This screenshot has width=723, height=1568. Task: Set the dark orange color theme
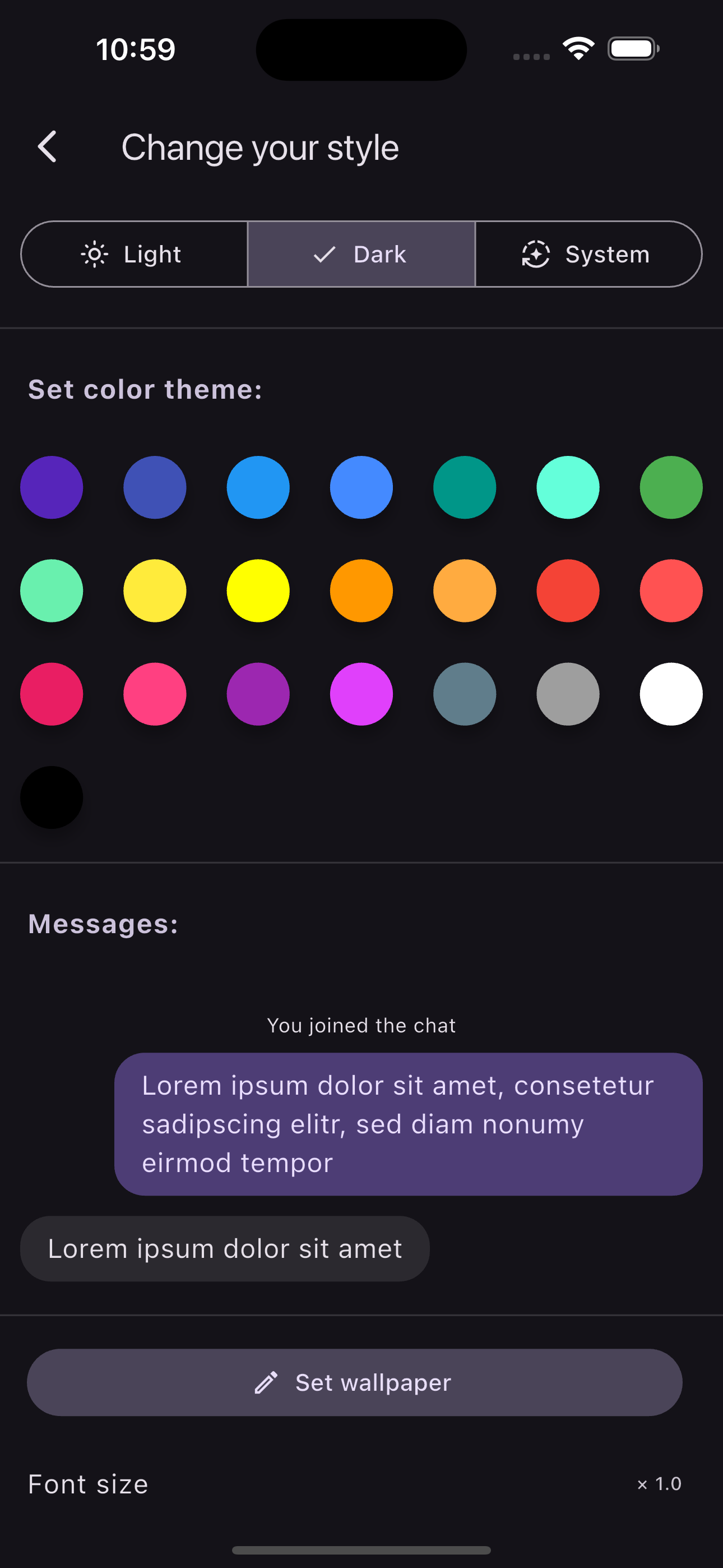[x=361, y=591]
